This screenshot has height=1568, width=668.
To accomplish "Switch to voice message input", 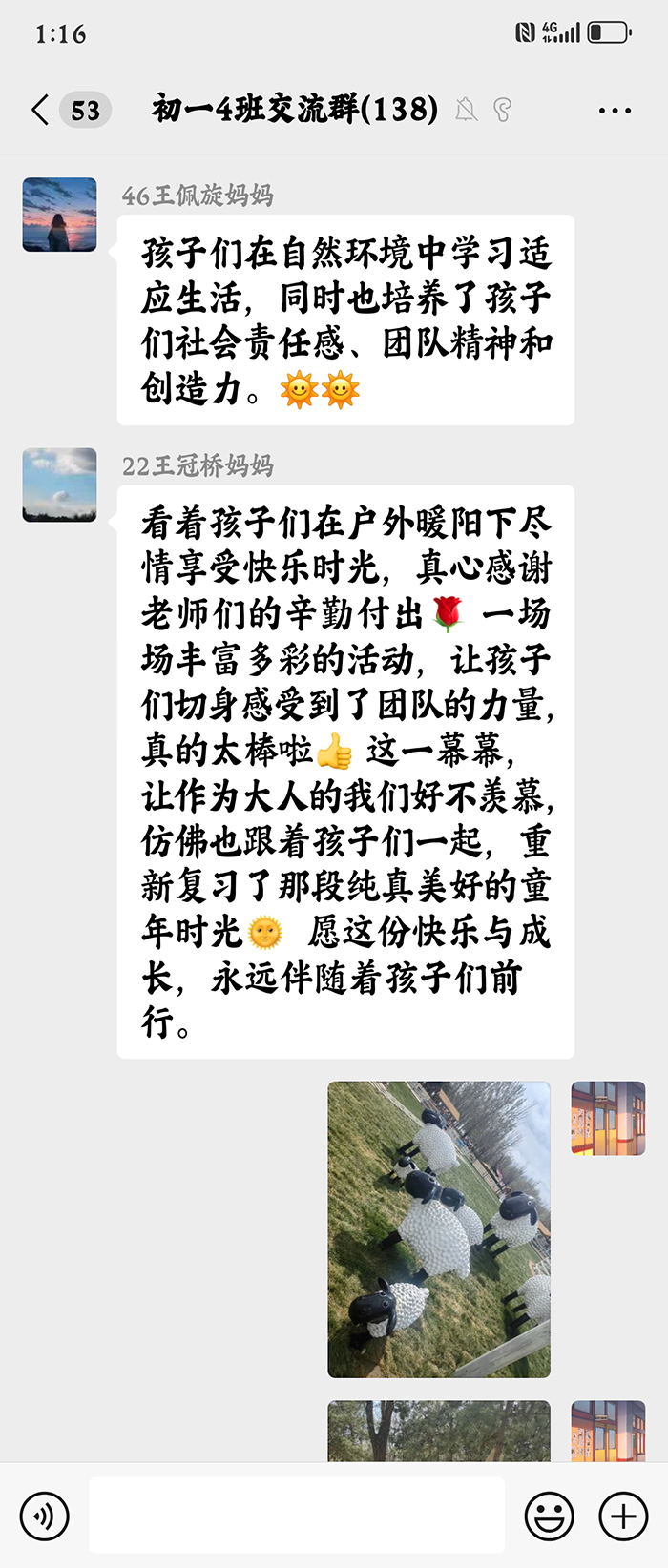I will point(44,1516).
